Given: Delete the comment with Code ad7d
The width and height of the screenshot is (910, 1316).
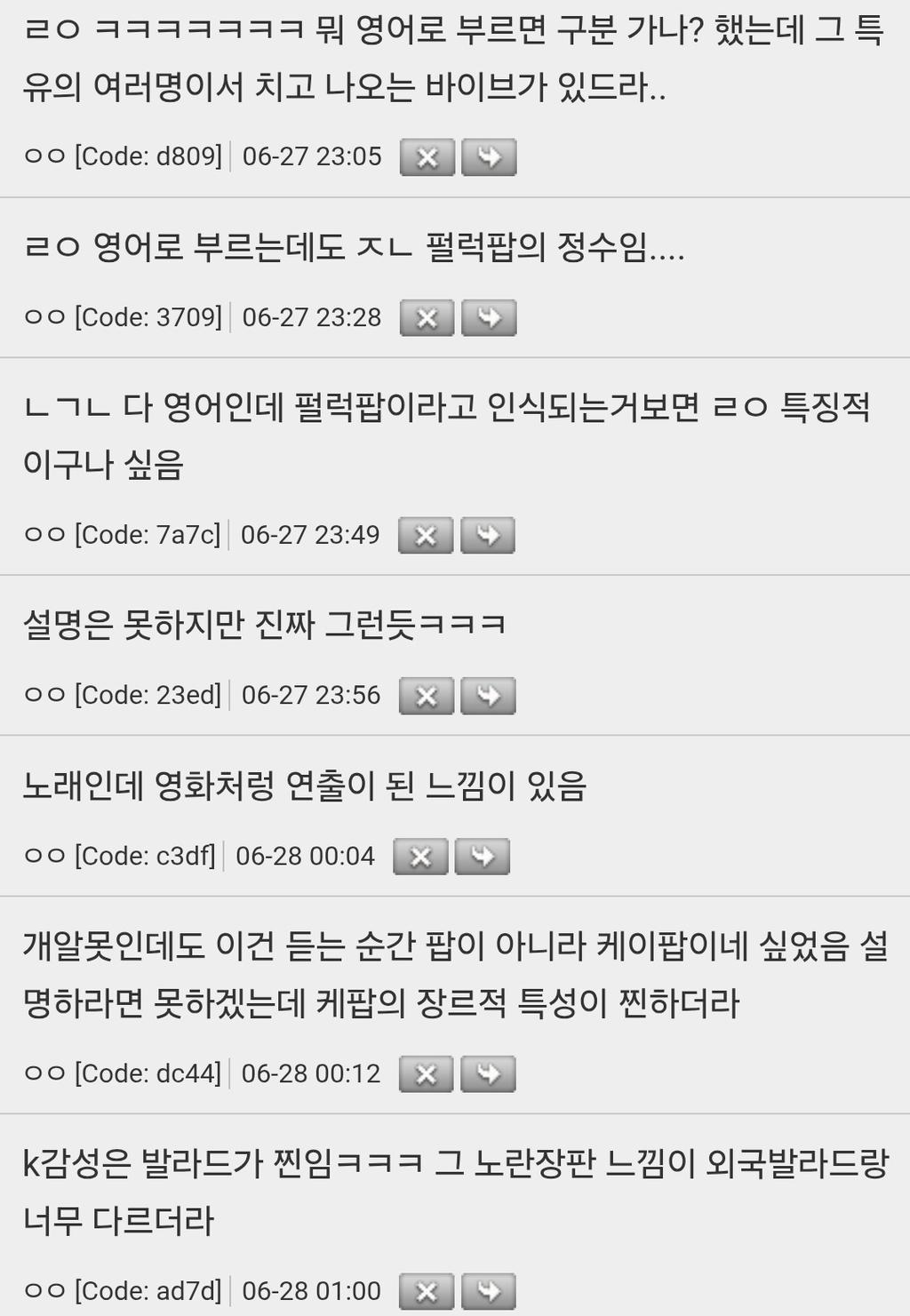Looking at the screenshot, I should [x=427, y=1291].
